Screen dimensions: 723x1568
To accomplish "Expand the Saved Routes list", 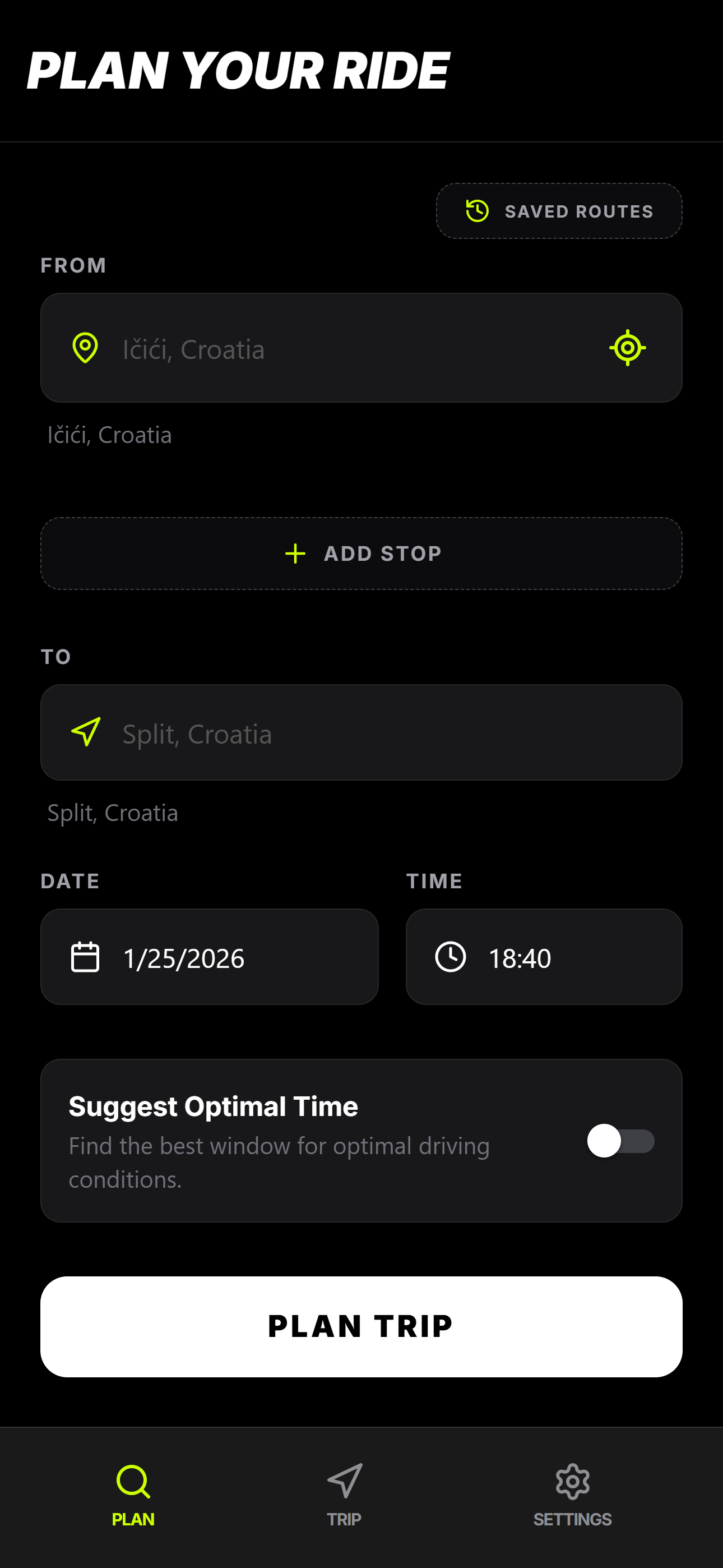I will (x=559, y=211).
